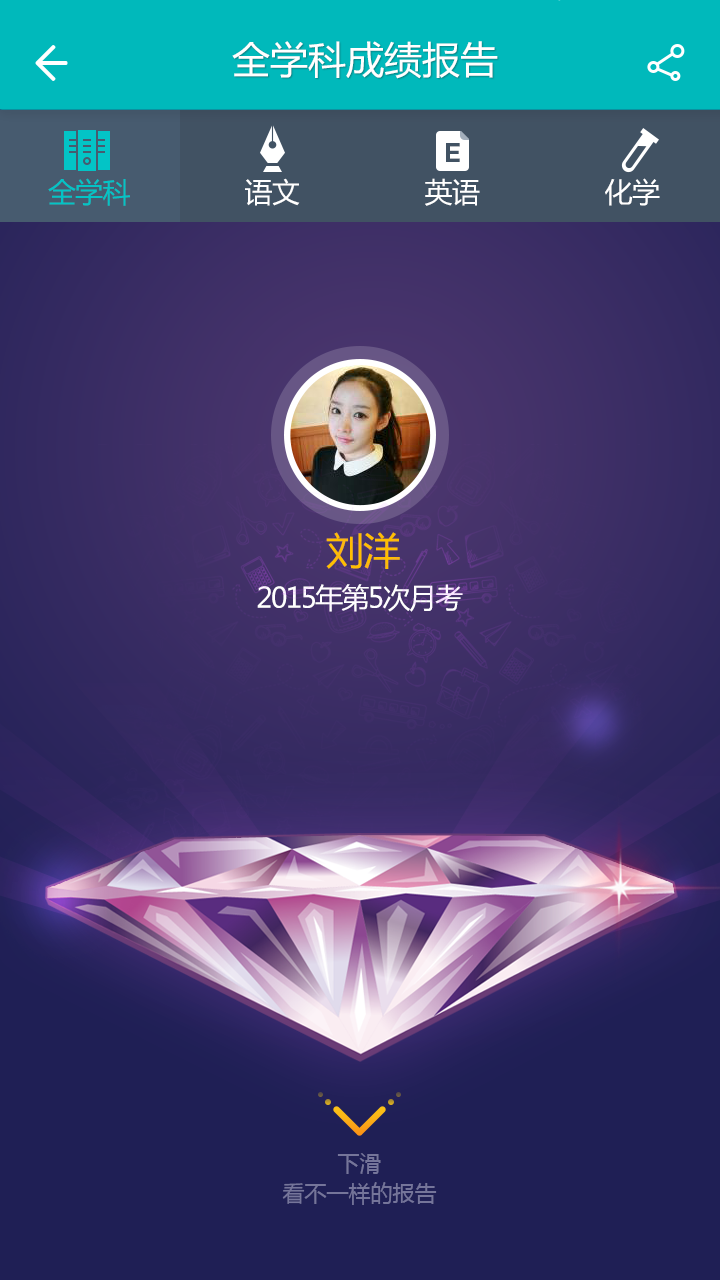The height and width of the screenshot is (1280, 720).
Task: Switch to the 语文 tab
Action: coord(271,167)
